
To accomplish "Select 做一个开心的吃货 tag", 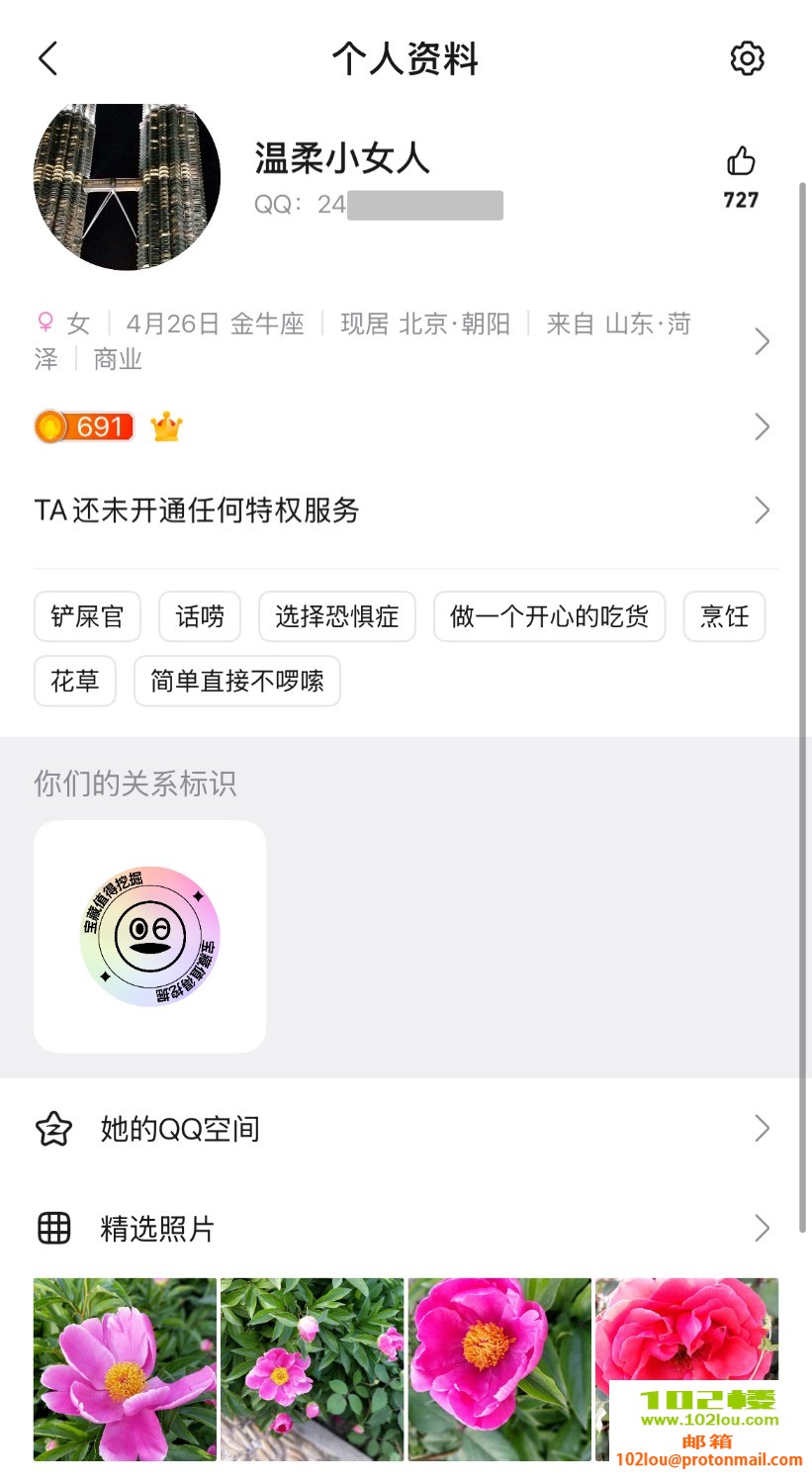I will pyautogui.click(x=549, y=616).
